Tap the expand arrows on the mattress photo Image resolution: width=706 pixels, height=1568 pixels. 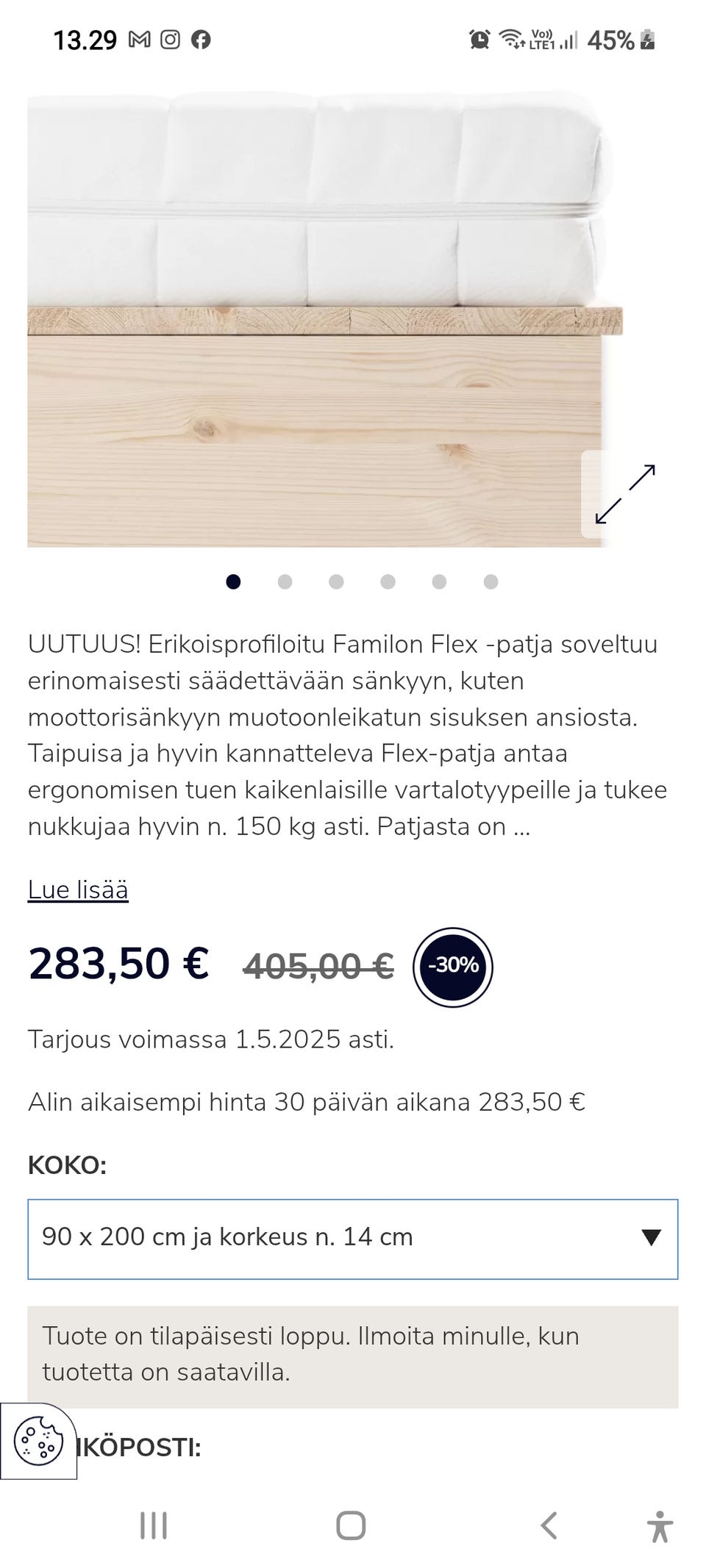tap(626, 493)
